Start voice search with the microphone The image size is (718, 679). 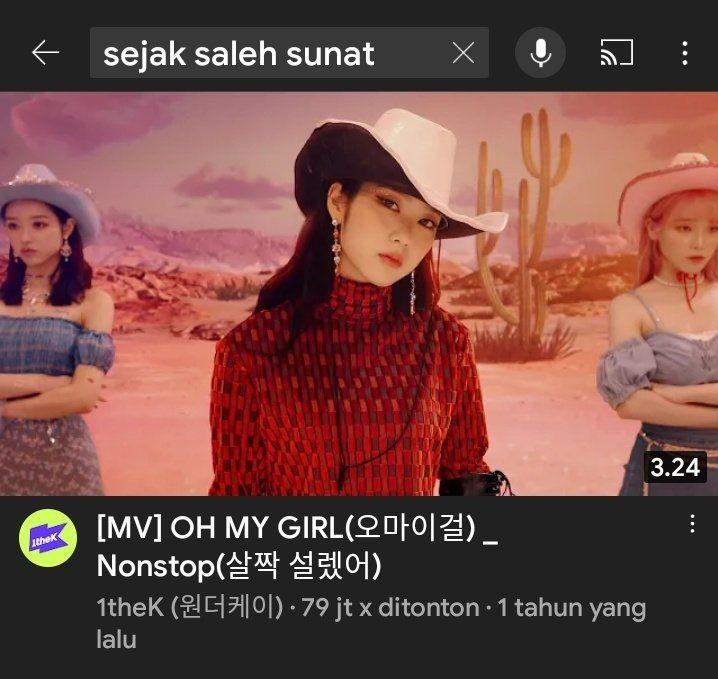pos(540,53)
